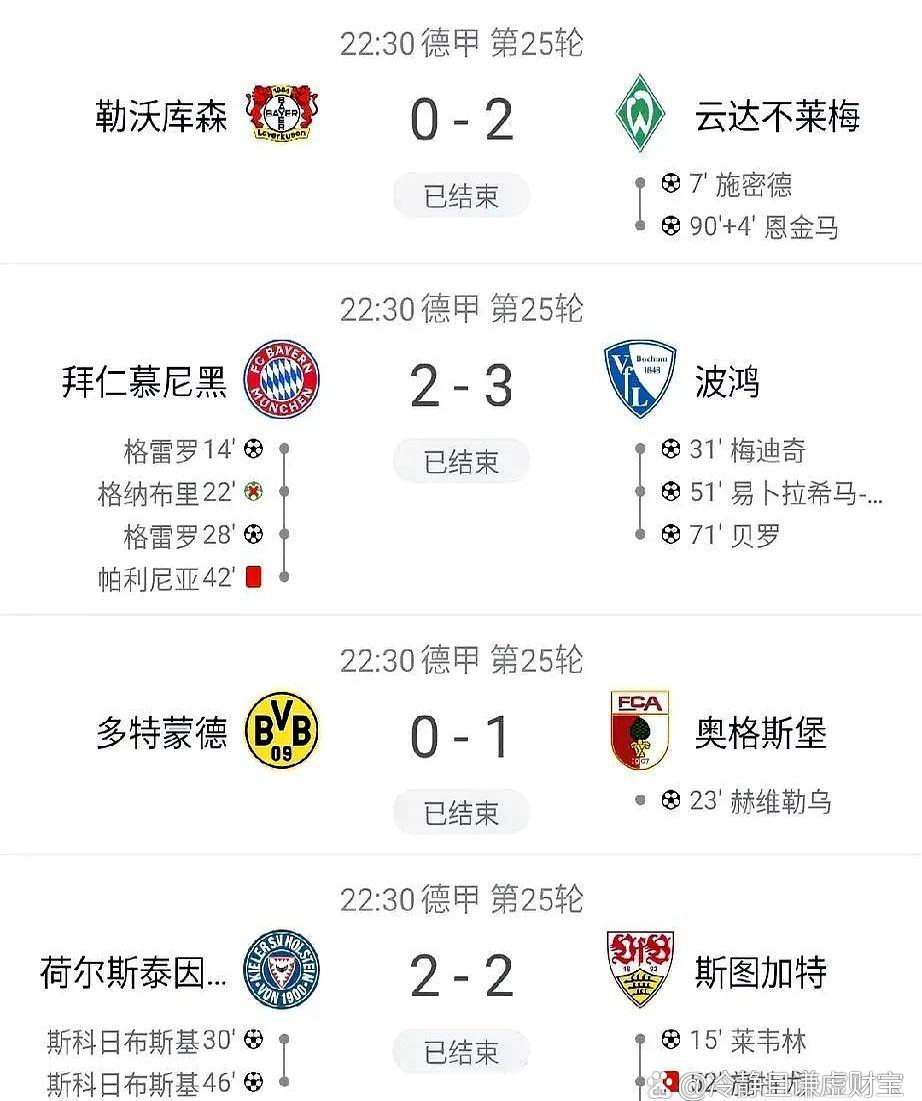Click the VfL Bochum team crest
This screenshot has height=1101, width=922.
pos(641,379)
